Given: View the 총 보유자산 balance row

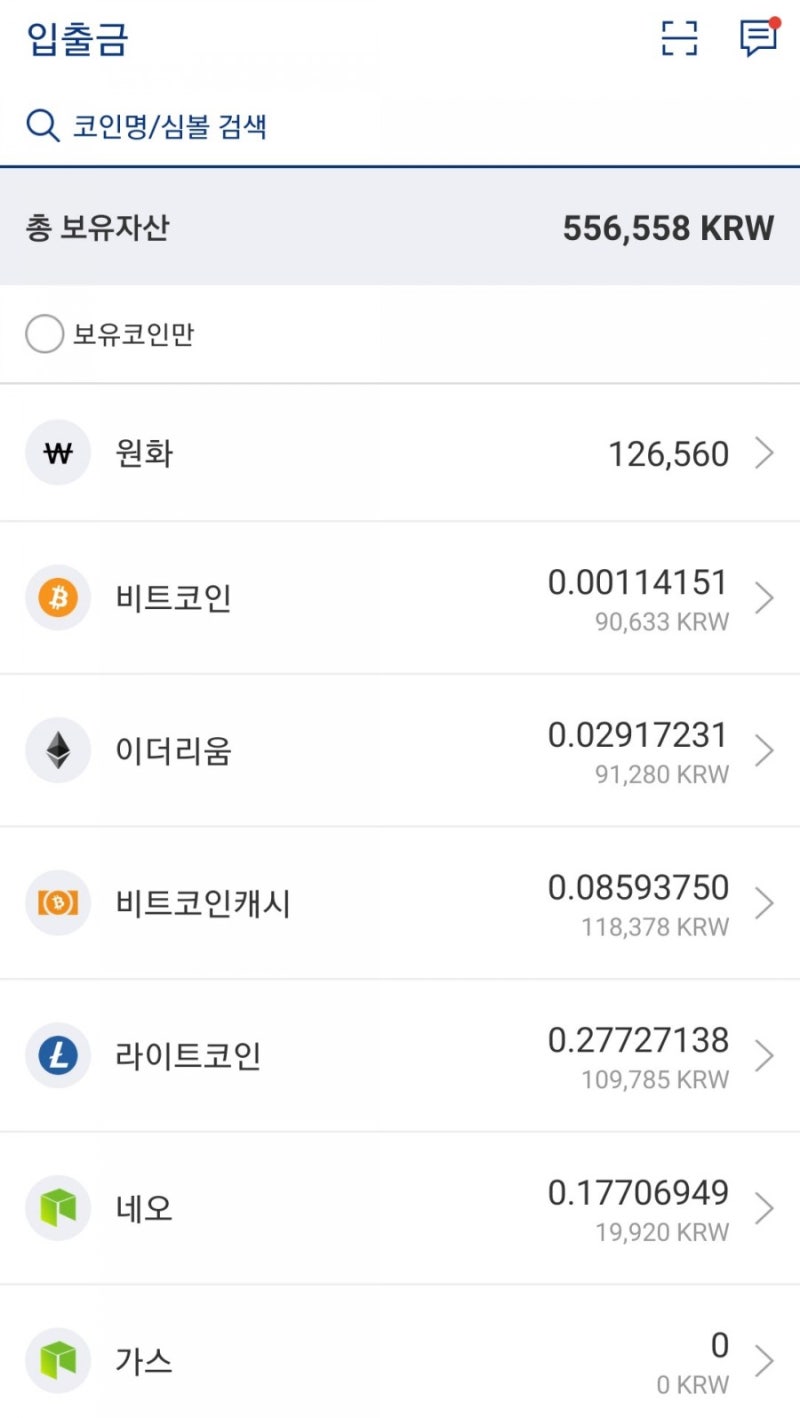Looking at the screenshot, I should coord(400,226).
